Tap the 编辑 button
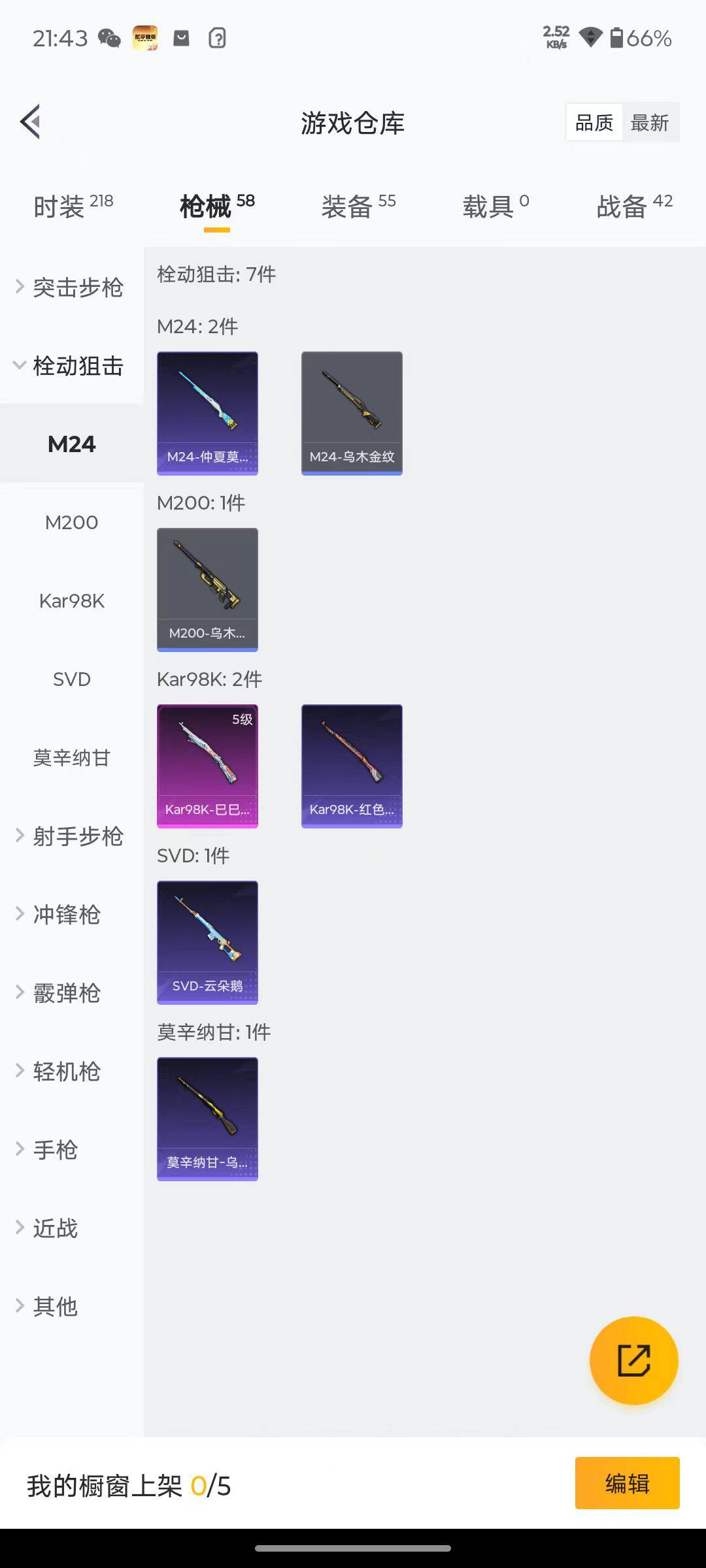The width and height of the screenshot is (706, 1568). click(x=627, y=1483)
